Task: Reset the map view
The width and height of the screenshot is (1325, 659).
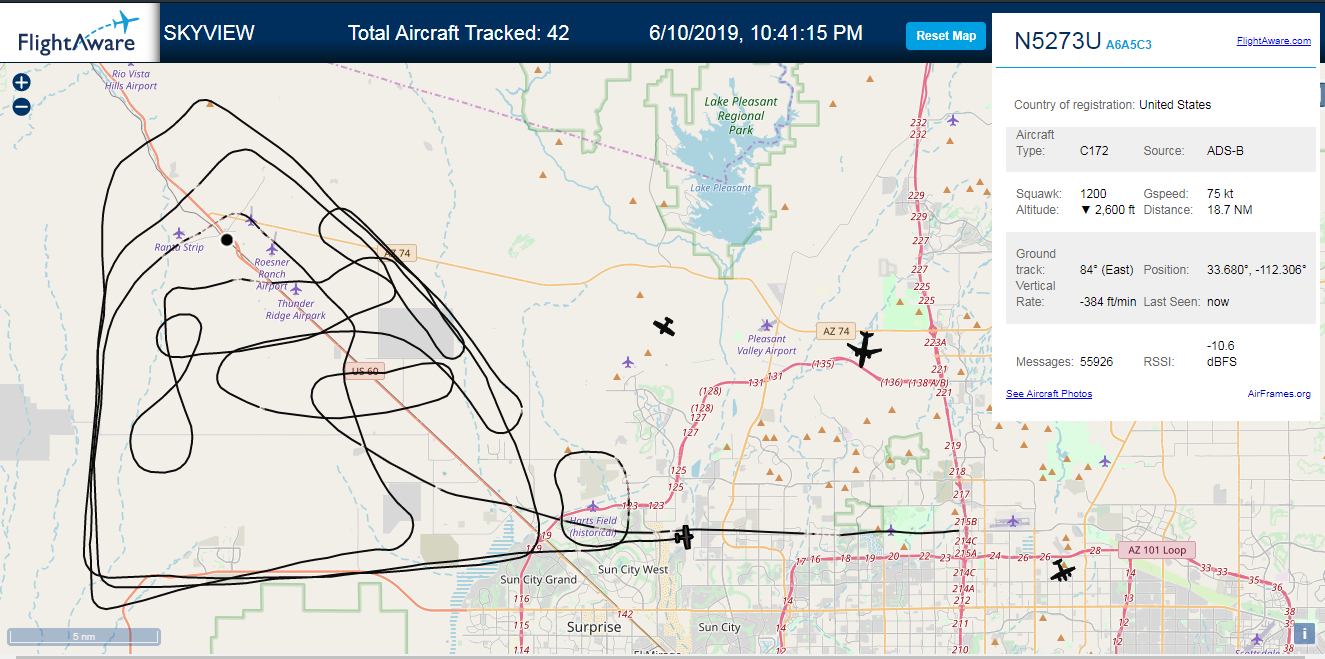Action: [x=946, y=36]
